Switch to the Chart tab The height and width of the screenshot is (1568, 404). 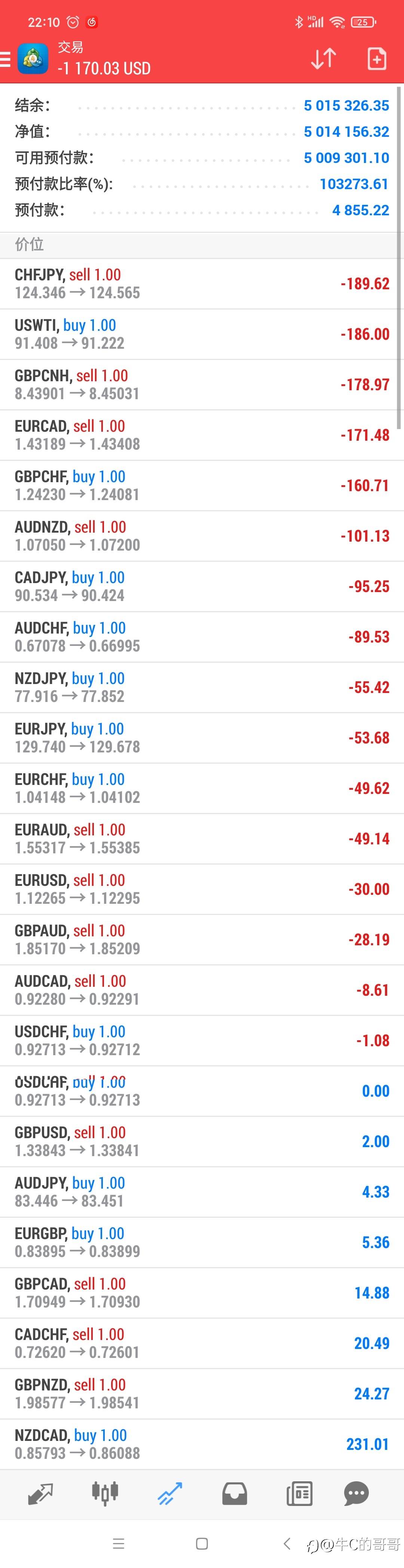105,1494
